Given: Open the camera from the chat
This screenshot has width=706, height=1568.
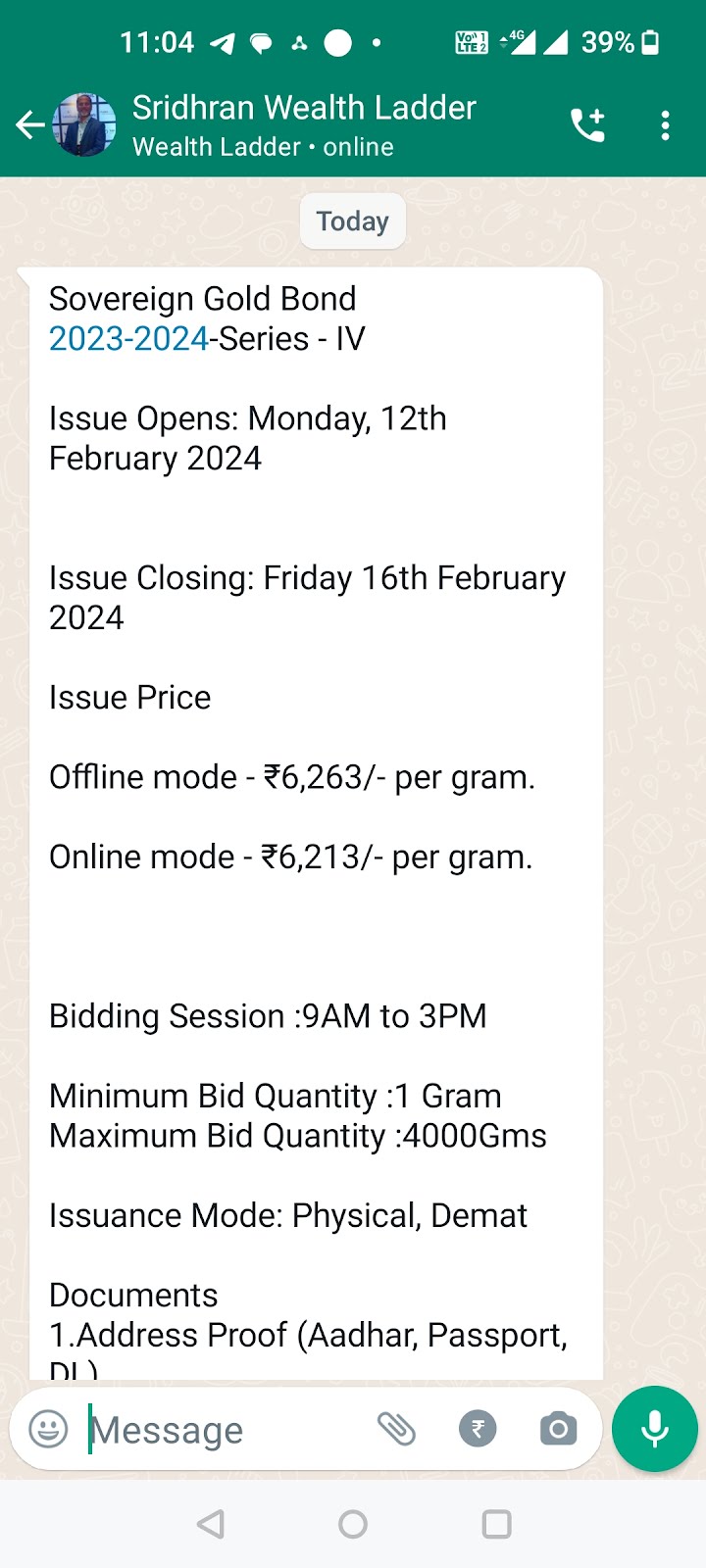Looking at the screenshot, I should [558, 1429].
